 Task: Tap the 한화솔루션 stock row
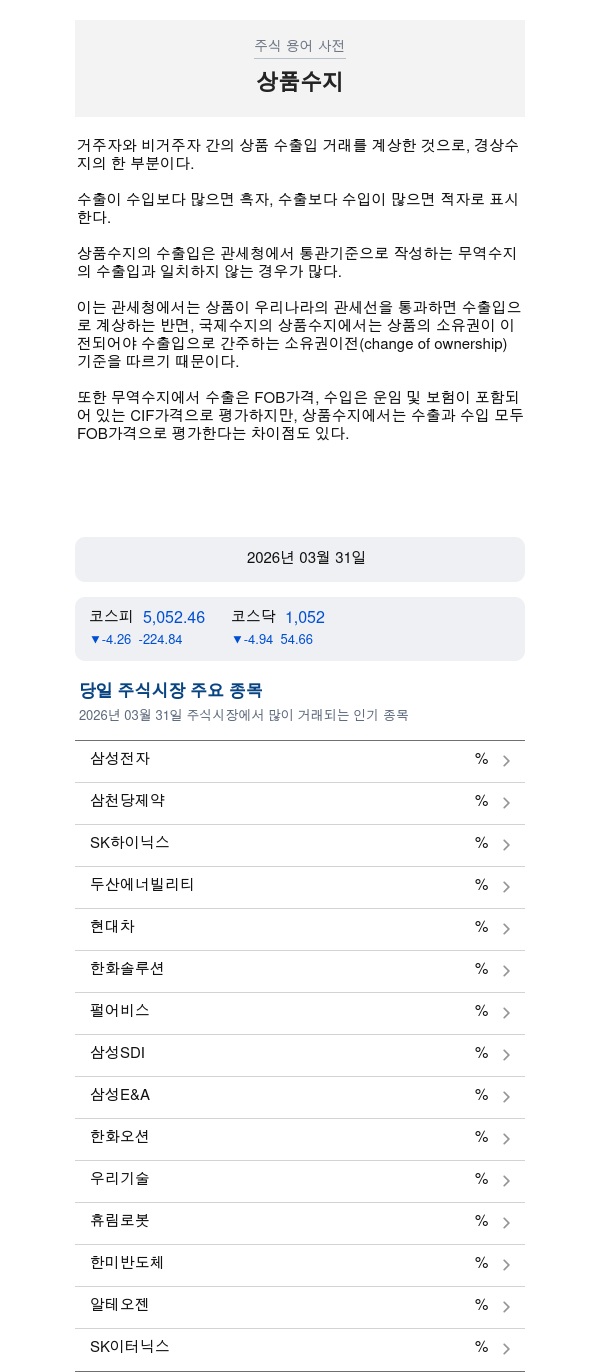pos(299,970)
